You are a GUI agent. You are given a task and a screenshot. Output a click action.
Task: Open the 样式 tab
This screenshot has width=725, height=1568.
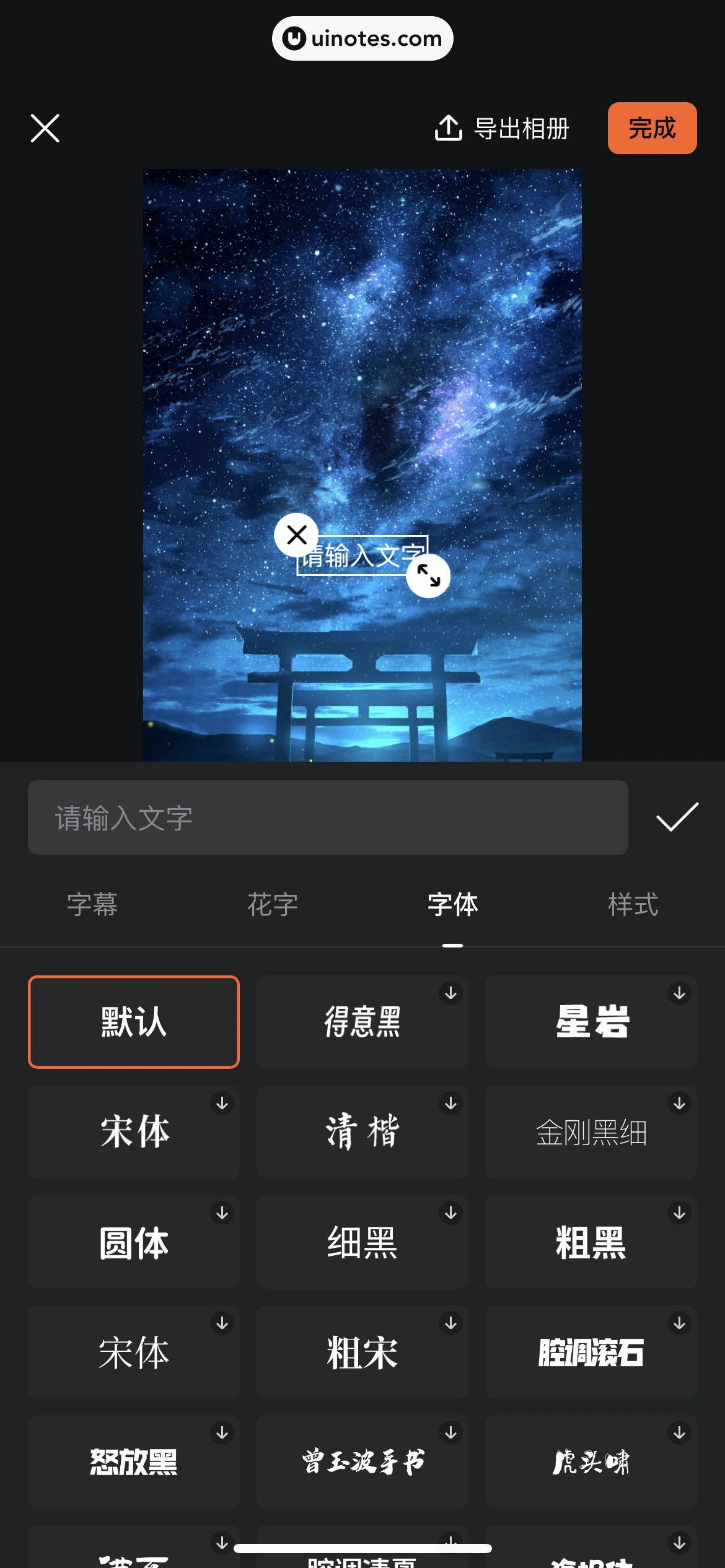coord(632,905)
